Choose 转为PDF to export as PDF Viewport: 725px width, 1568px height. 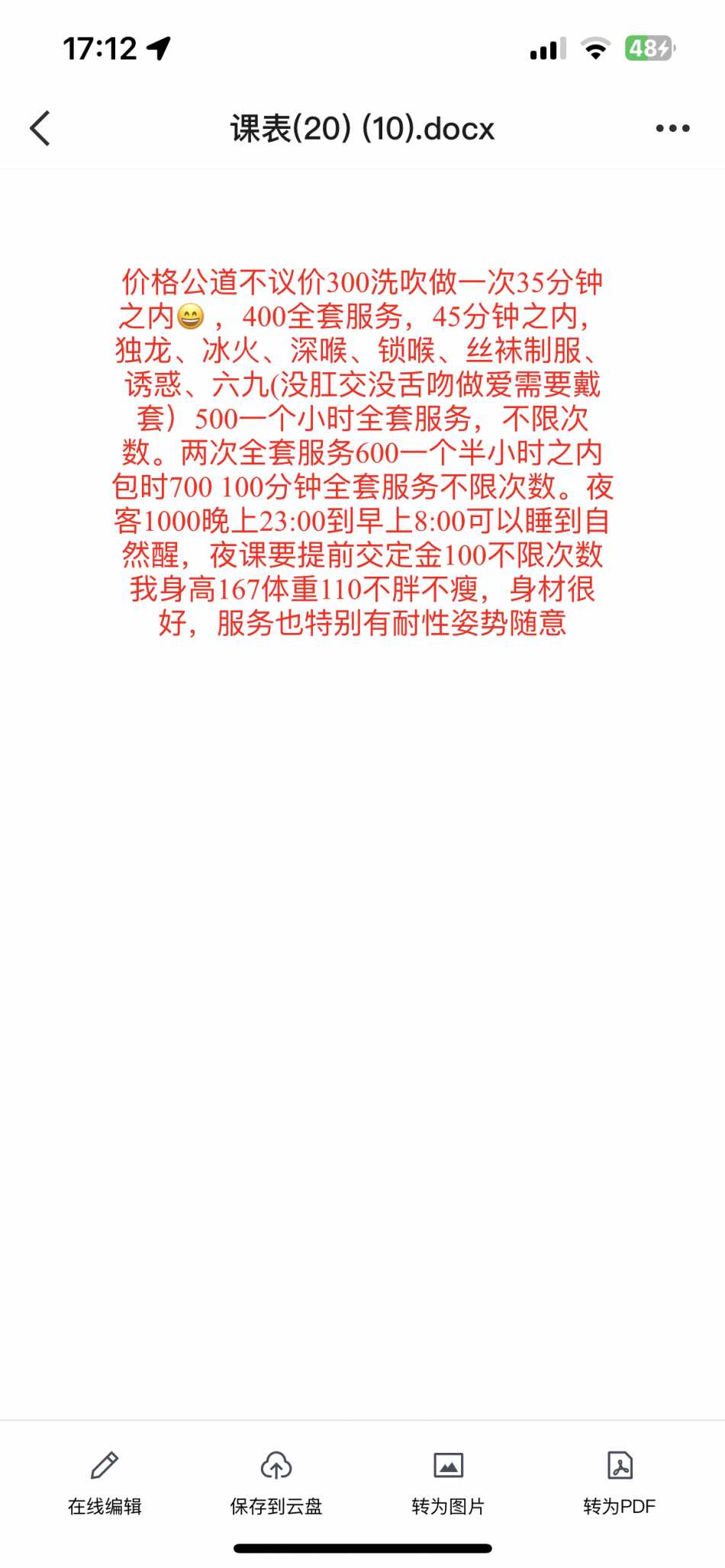(x=620, y=1482)
